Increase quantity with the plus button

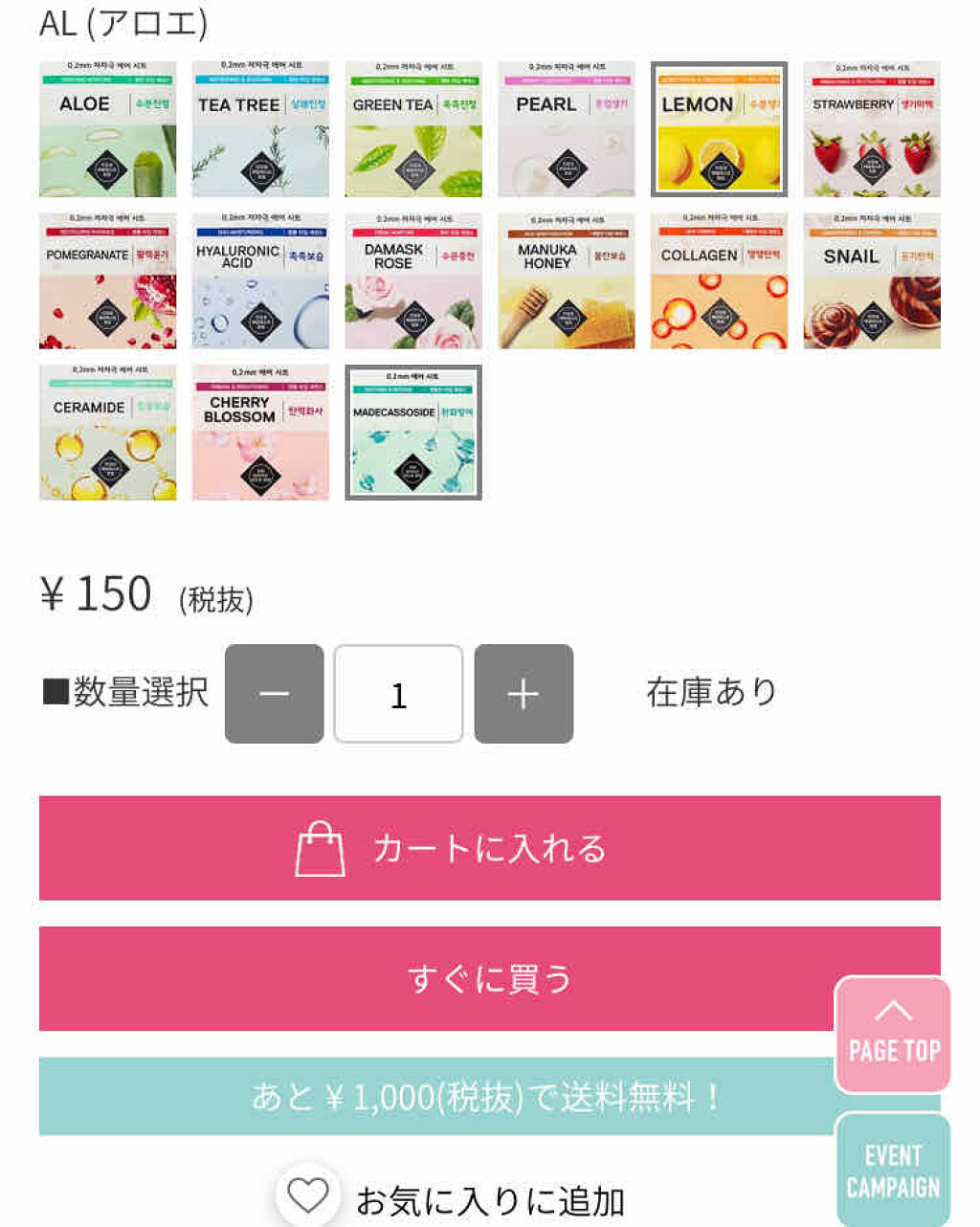pyautogui.click(x=523, y=694)
